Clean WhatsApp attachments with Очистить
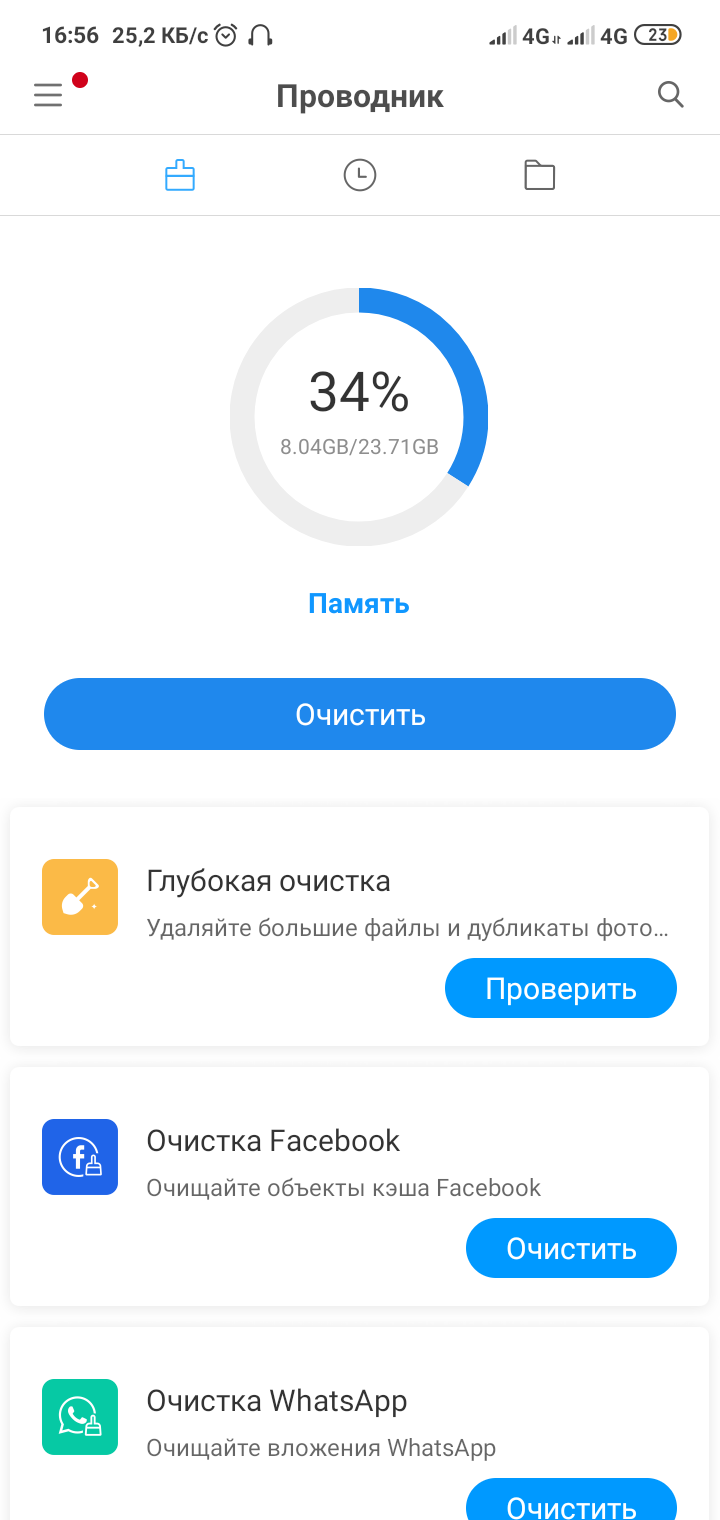This screenshot has height=1520, width=720. point(571,1502)
